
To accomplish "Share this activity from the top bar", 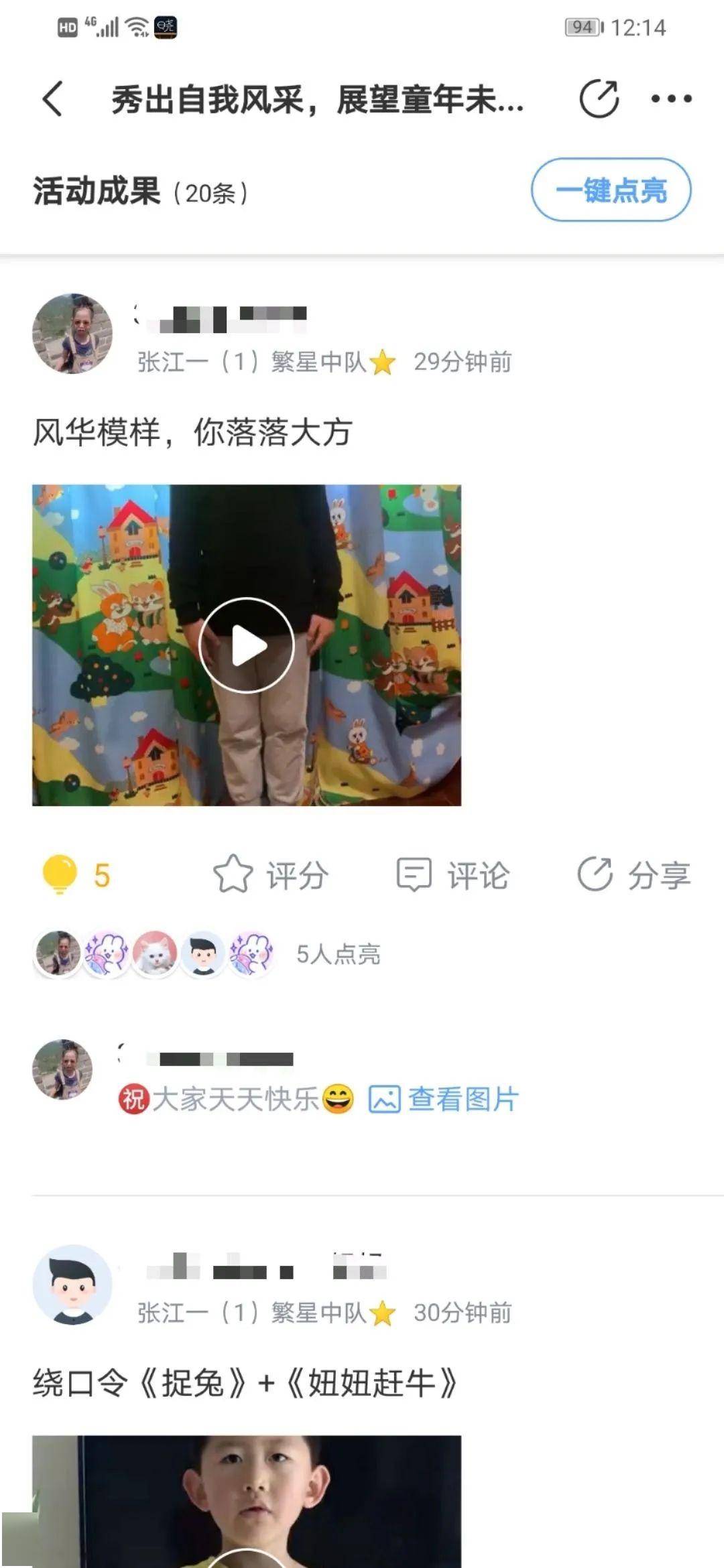I will [599, 99].
